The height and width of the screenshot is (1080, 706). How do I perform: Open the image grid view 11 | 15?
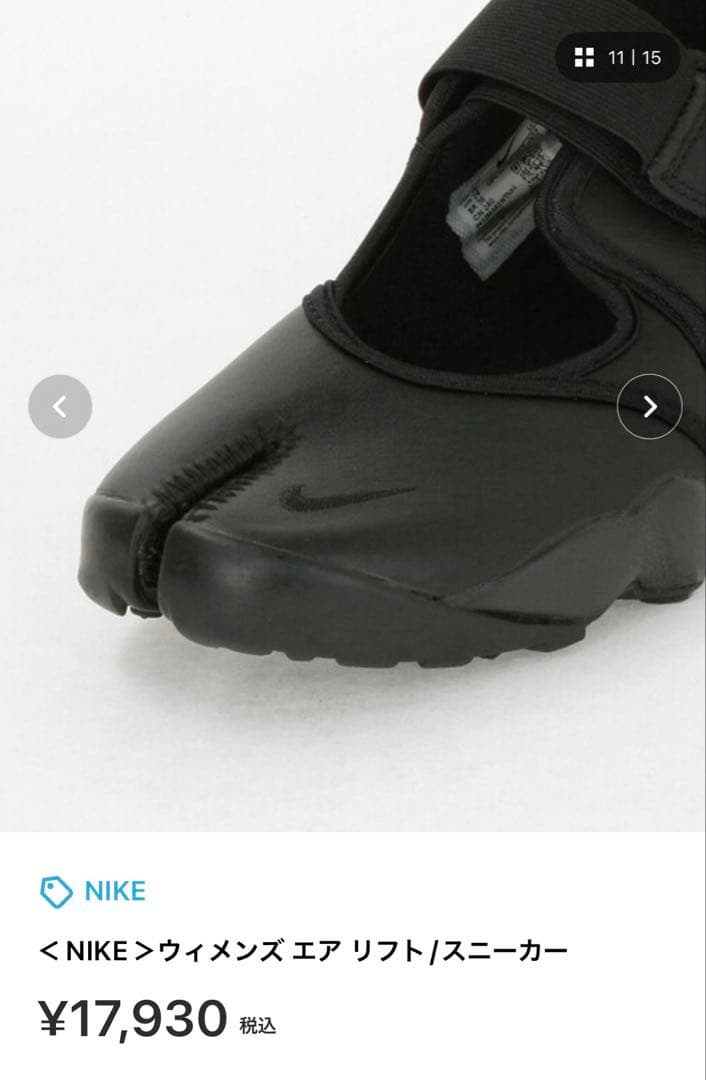[x=618, y=57]
